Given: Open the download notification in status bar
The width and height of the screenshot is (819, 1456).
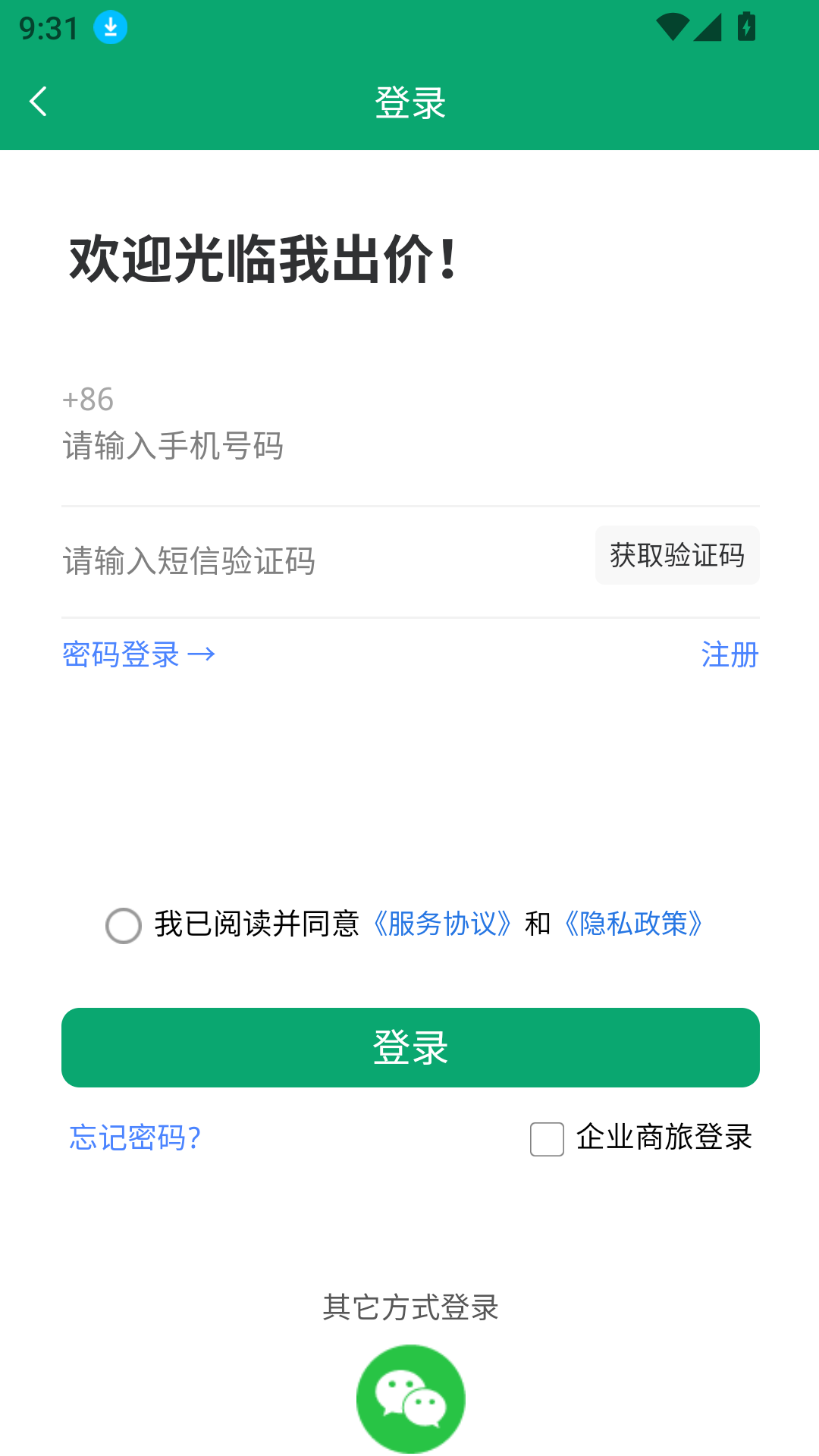Looking at the screenshot, I should pos(110,27).
